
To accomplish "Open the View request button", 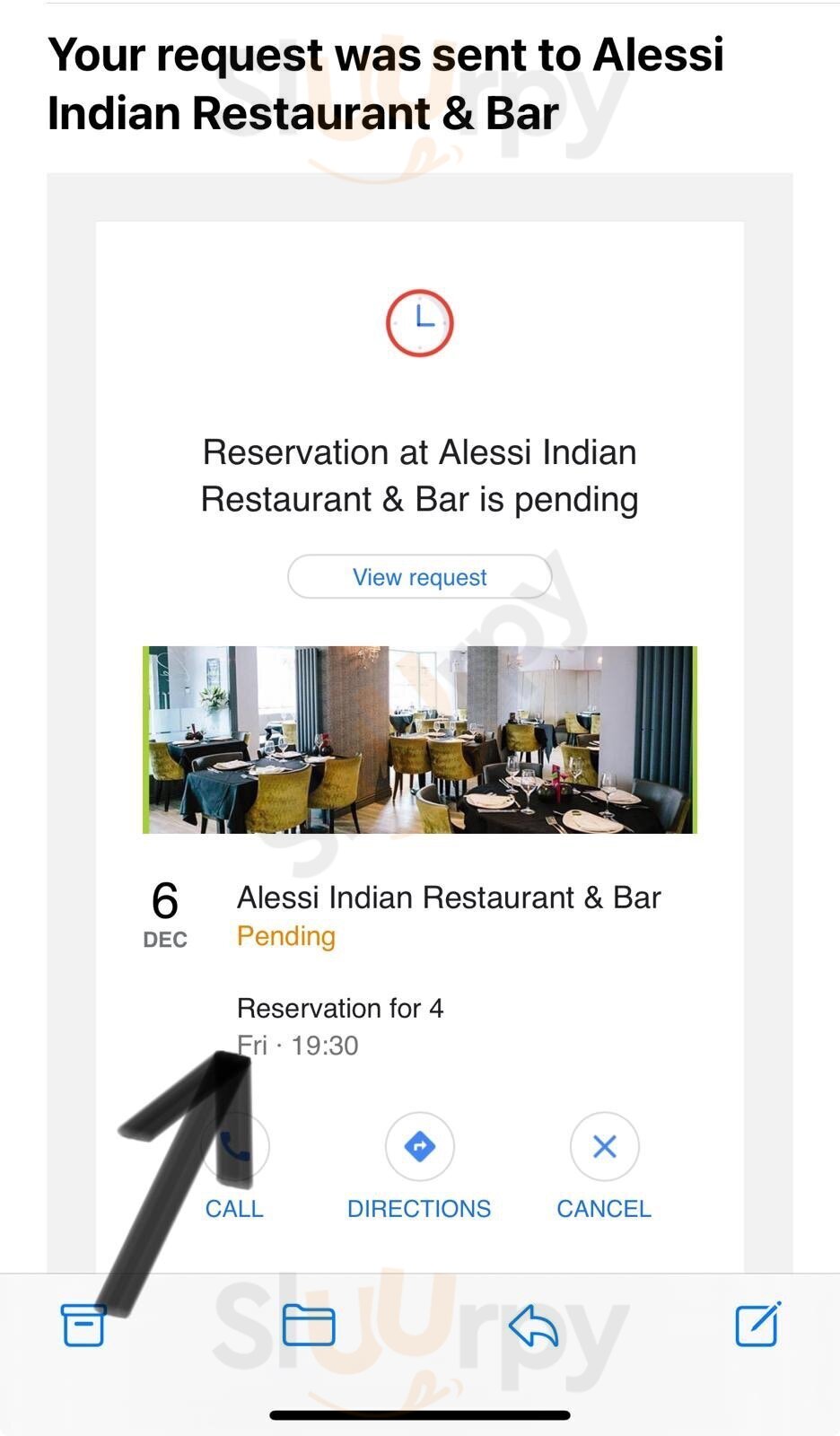I will 419,577.
